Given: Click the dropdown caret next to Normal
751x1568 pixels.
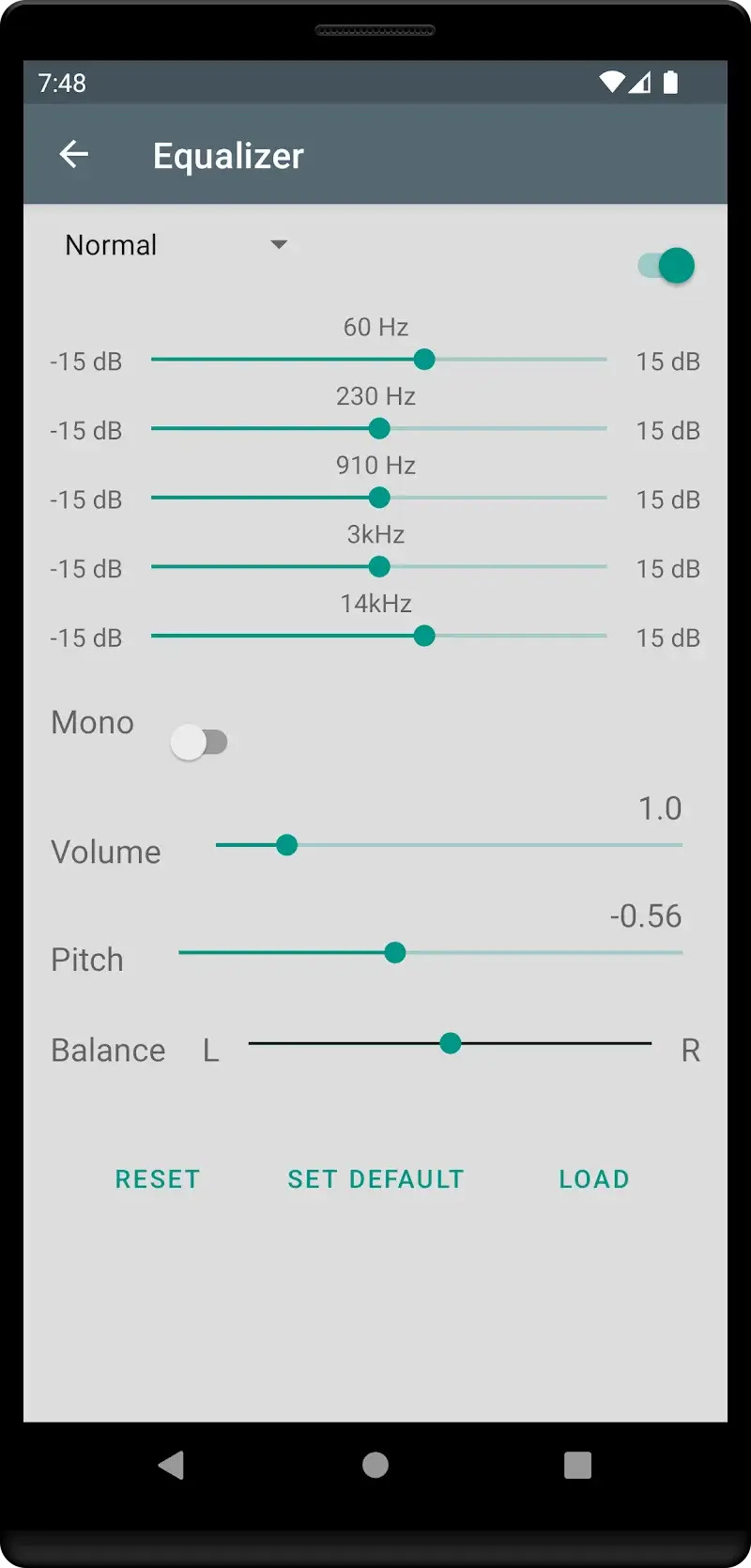Looking at the screenshot, I should pos(278,244).
